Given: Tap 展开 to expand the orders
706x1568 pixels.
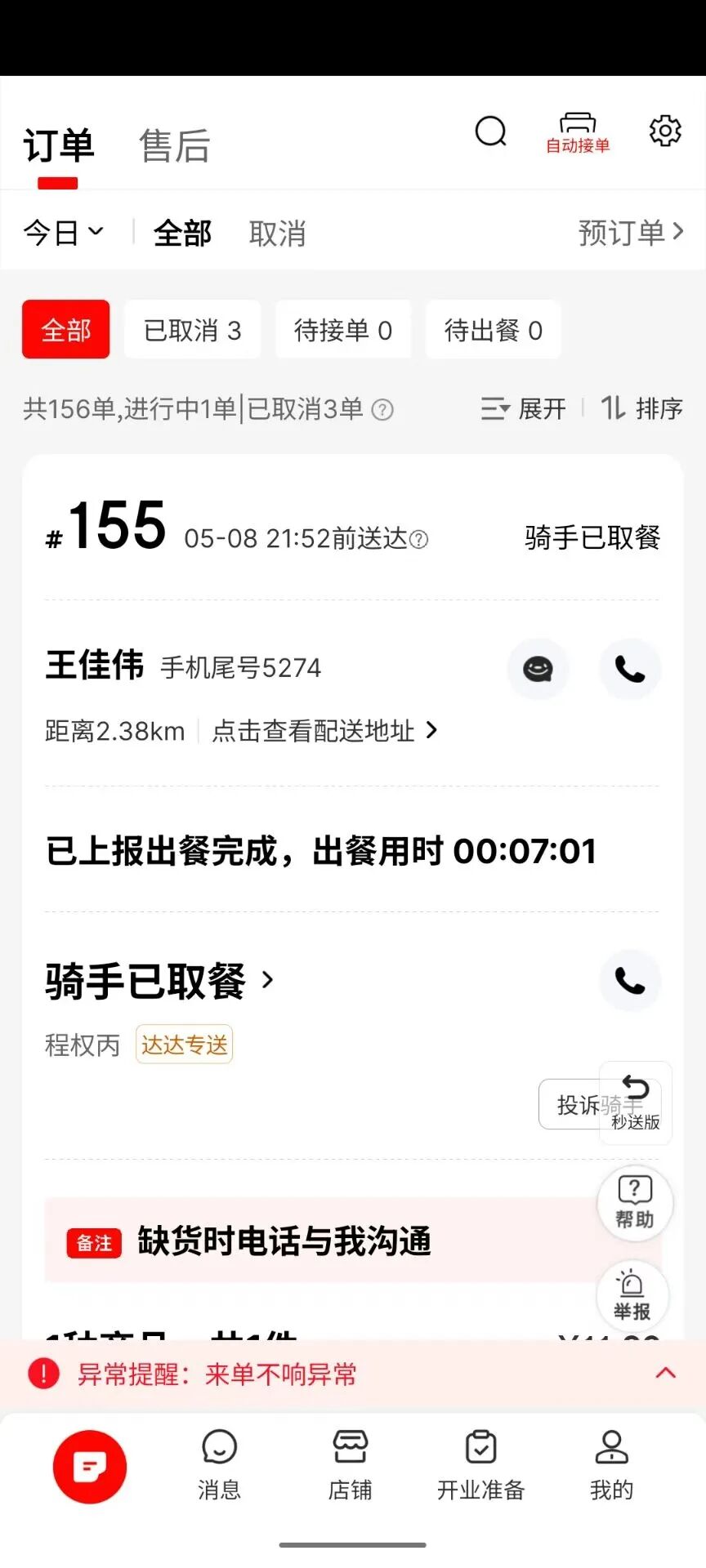Looking at the screenshot, I should [523, 408].
